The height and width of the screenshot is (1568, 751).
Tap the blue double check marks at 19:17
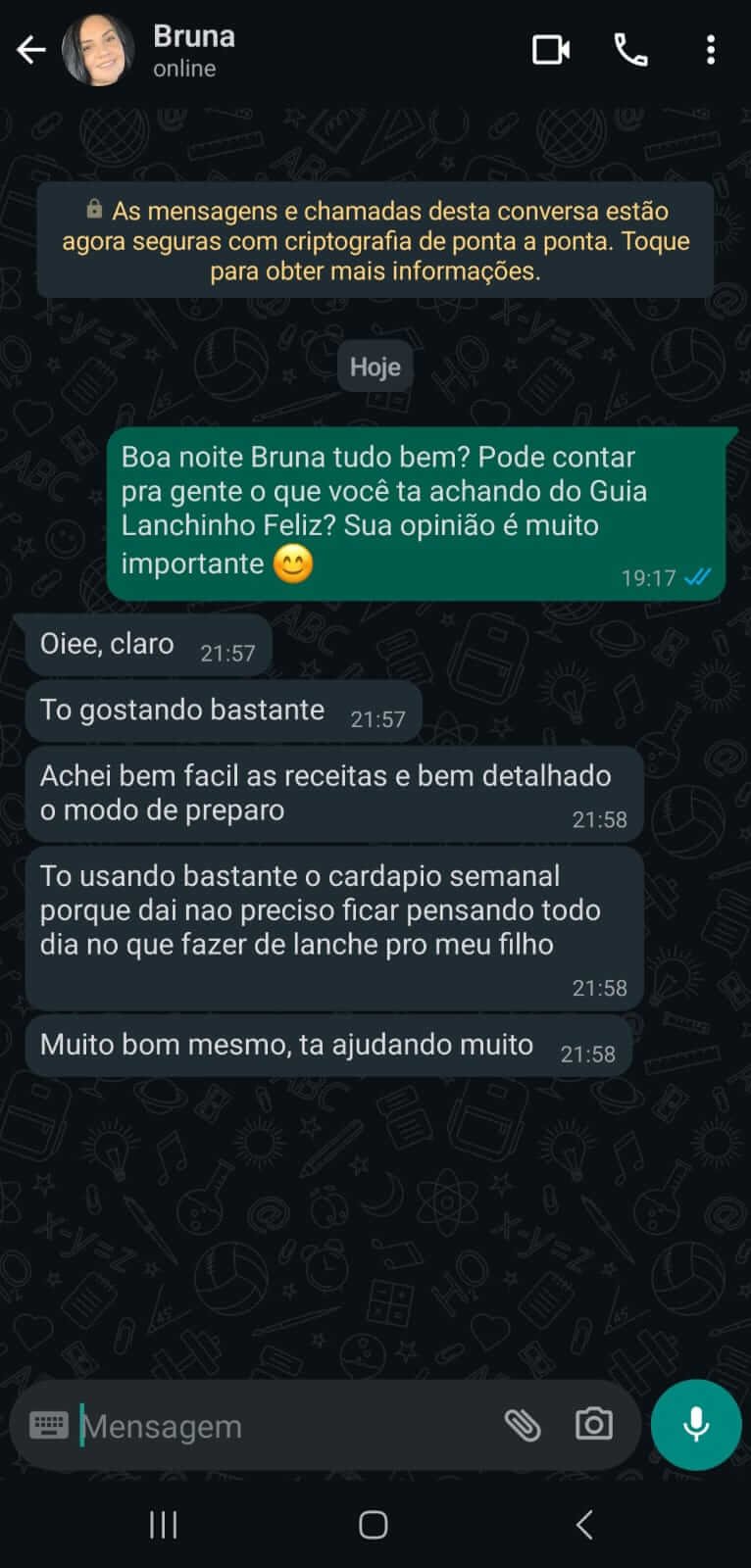(697, 578)
